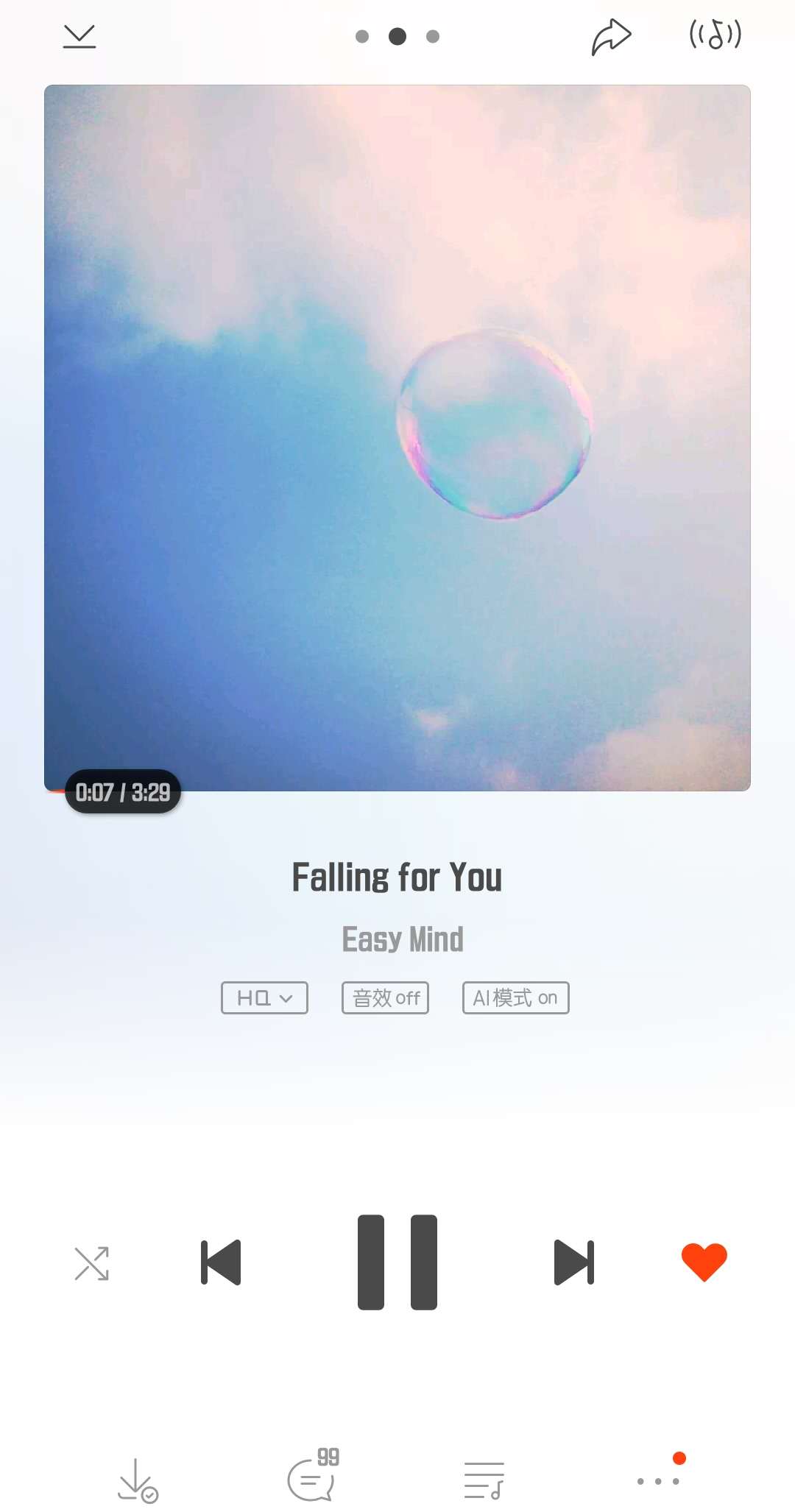Unlike the song with the heart icon
Image resolution: width=795 pixels, height=1512 pixels.
[x=704, y=1262]
